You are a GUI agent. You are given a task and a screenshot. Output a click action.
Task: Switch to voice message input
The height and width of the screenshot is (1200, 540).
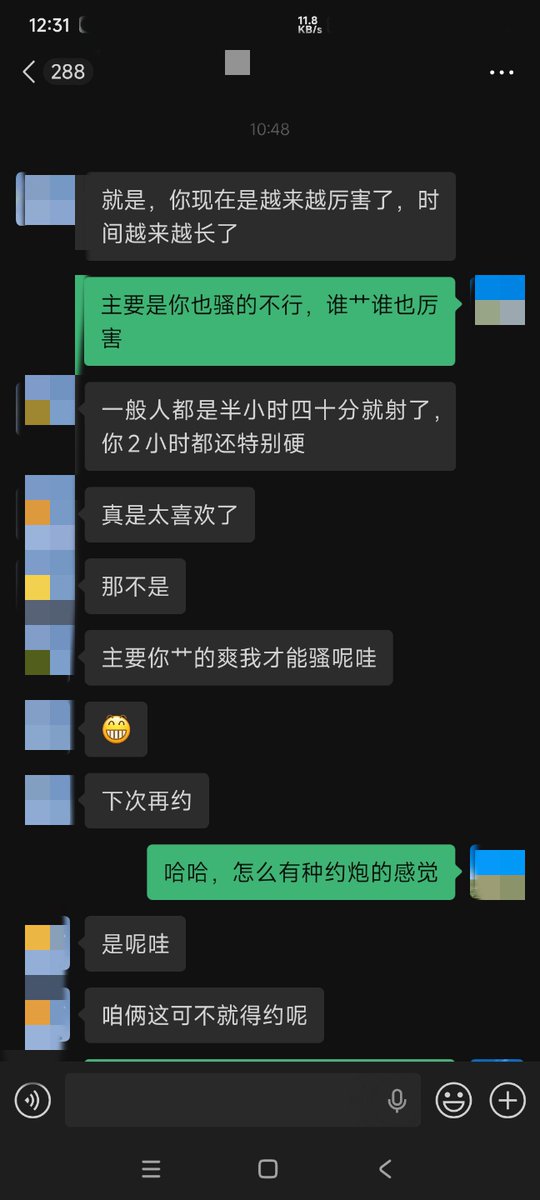(32, 1101)
